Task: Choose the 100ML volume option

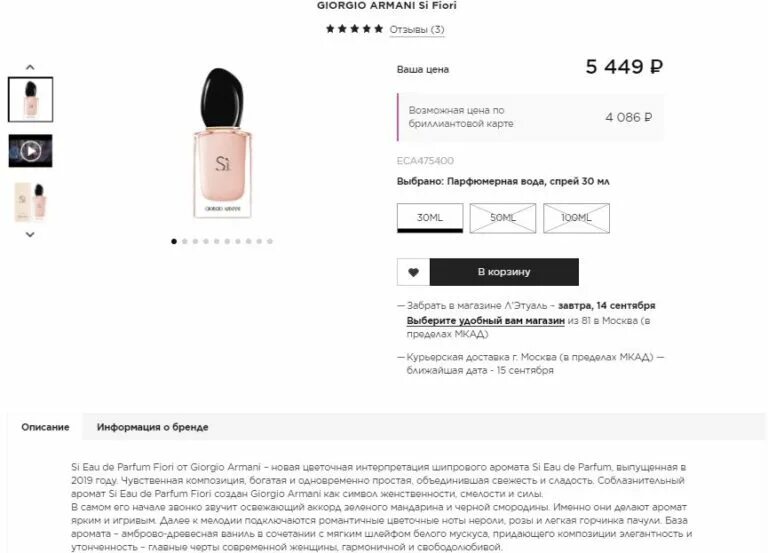Action: [576, 218]
